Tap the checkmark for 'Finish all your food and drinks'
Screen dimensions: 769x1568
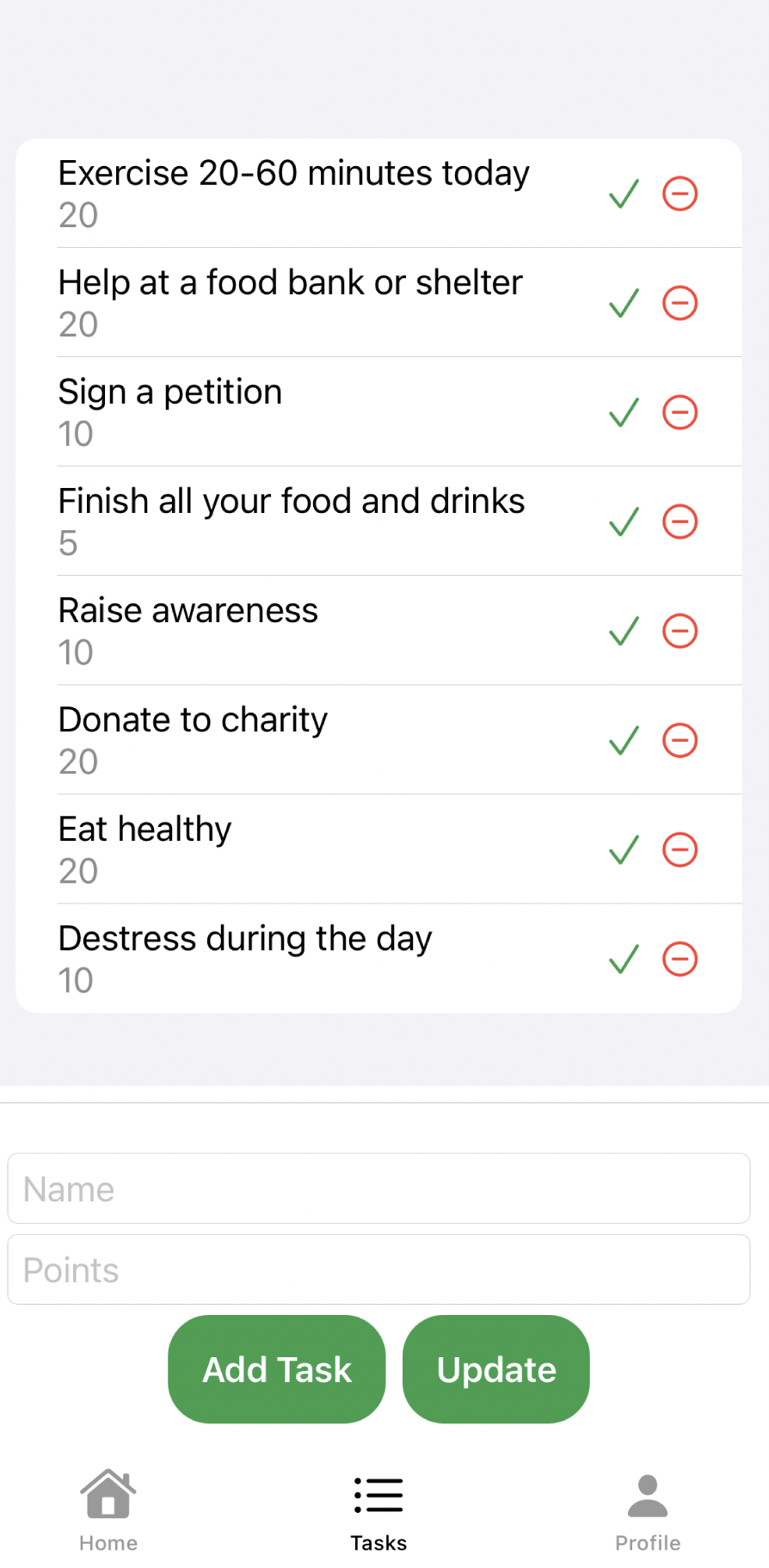624,522
